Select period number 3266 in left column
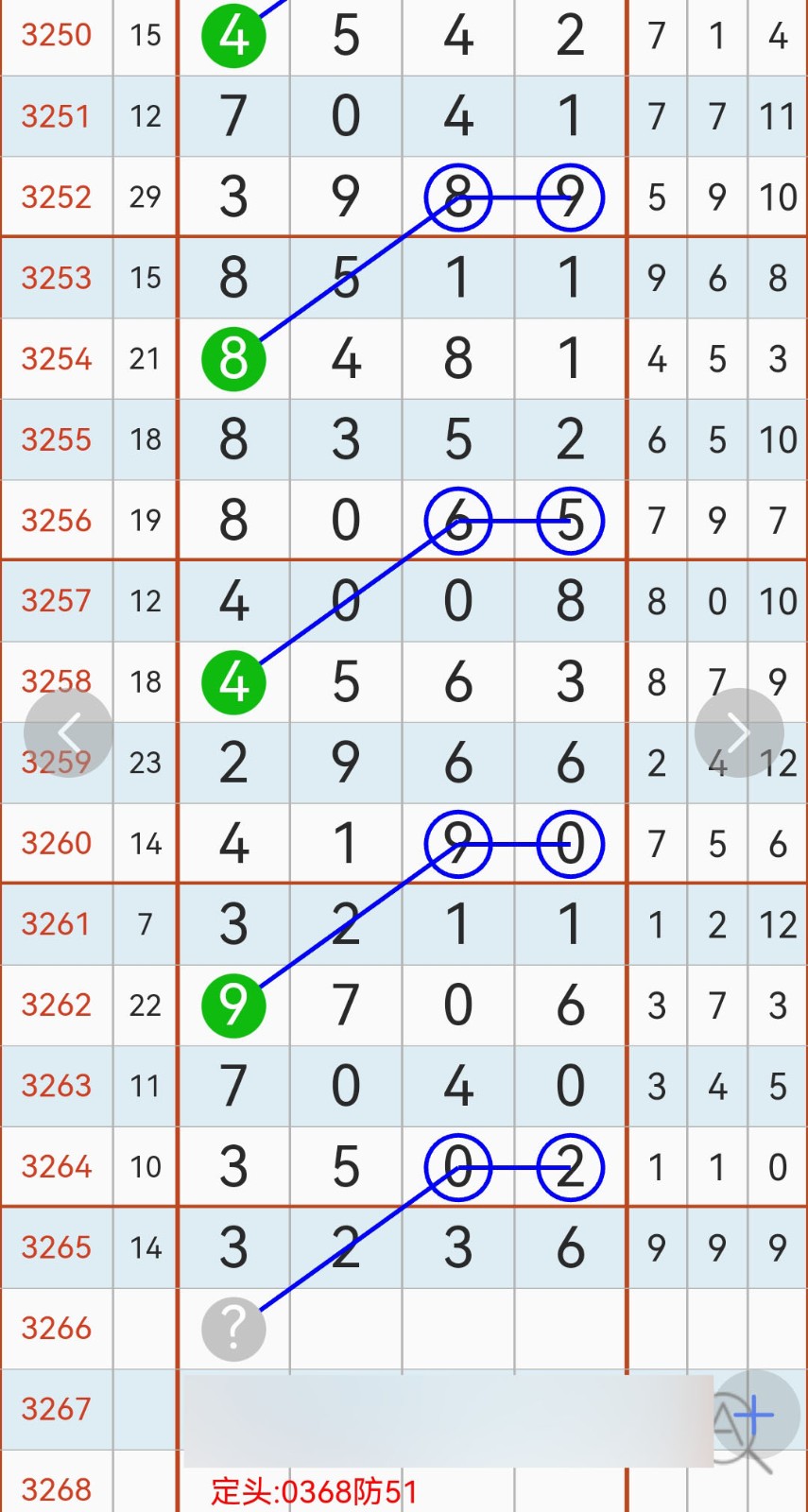This screenshot has height=1512, width=808. 56,1328
